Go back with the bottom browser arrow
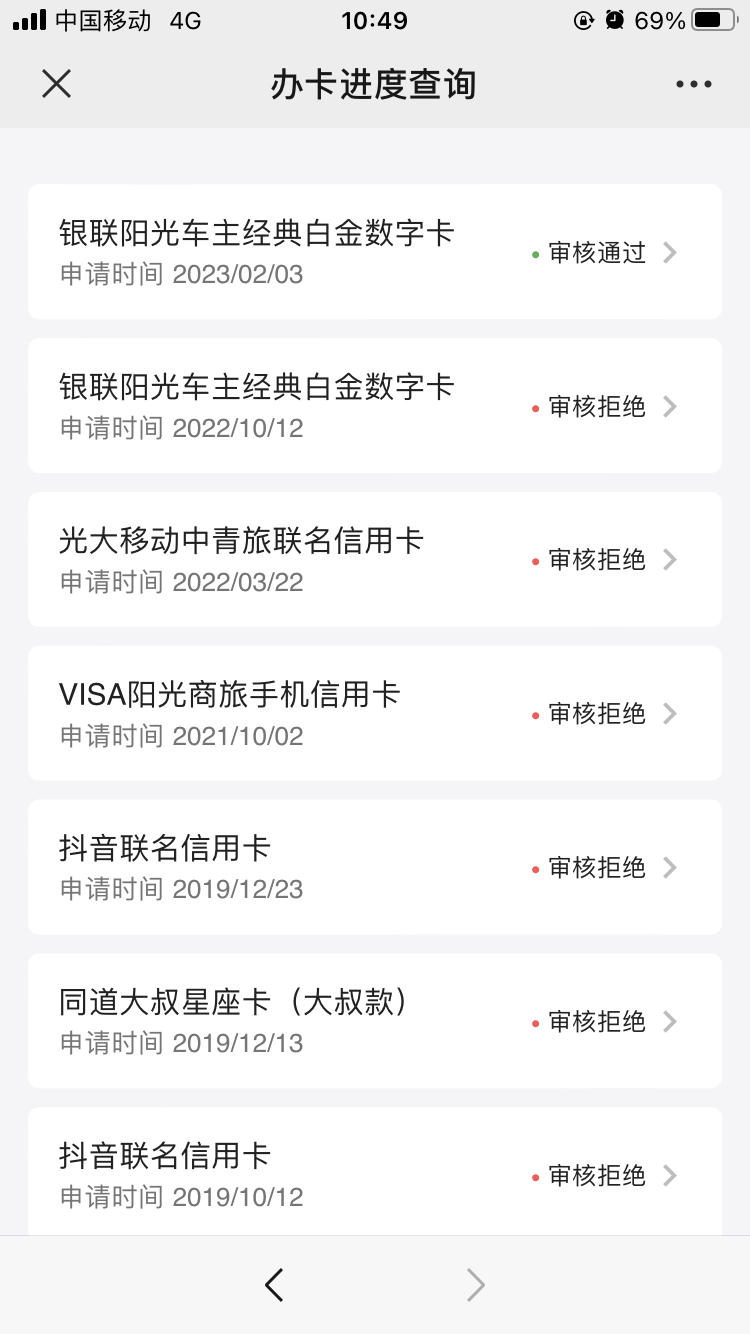This screenshot has height=1334, width=750. pyautogui.click(x=274, y=1285)
